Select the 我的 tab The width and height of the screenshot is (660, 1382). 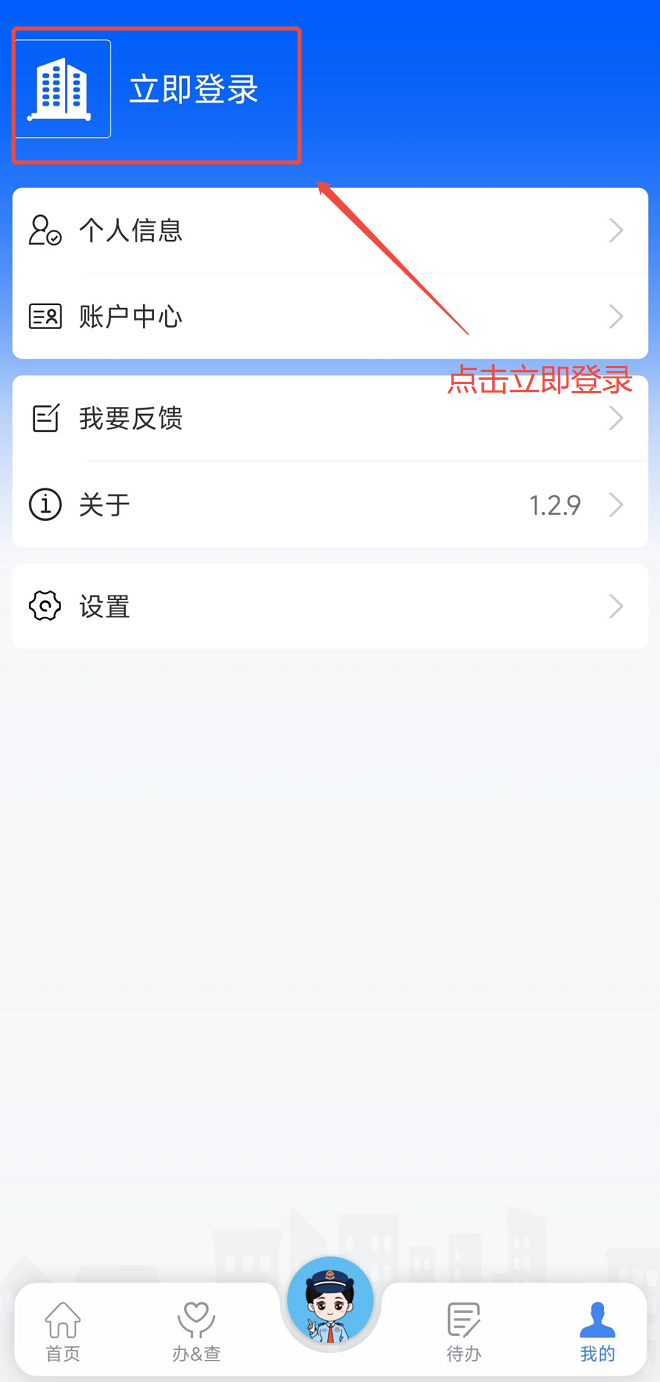597,1332
